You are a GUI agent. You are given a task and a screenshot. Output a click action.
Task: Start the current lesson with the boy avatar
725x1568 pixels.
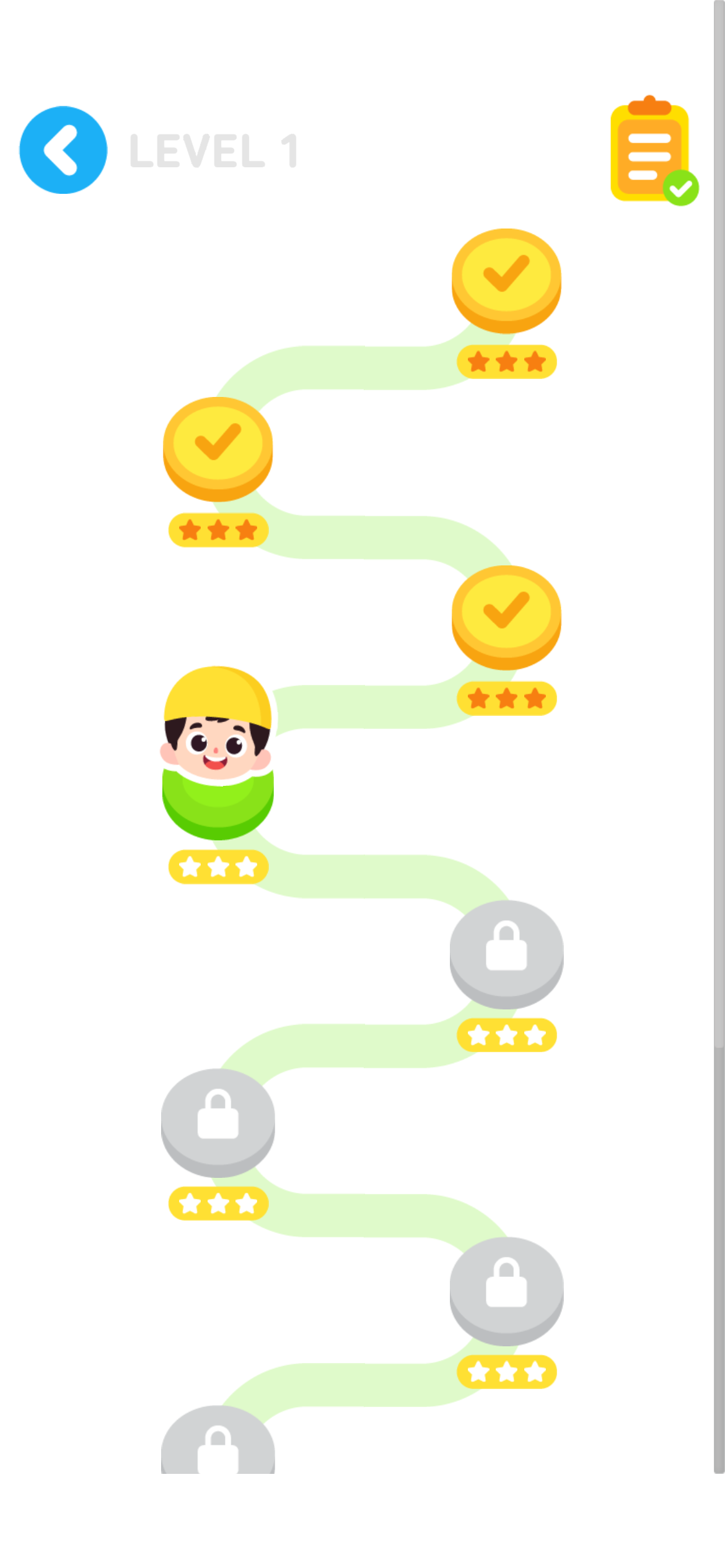click(x=217, y=752)
